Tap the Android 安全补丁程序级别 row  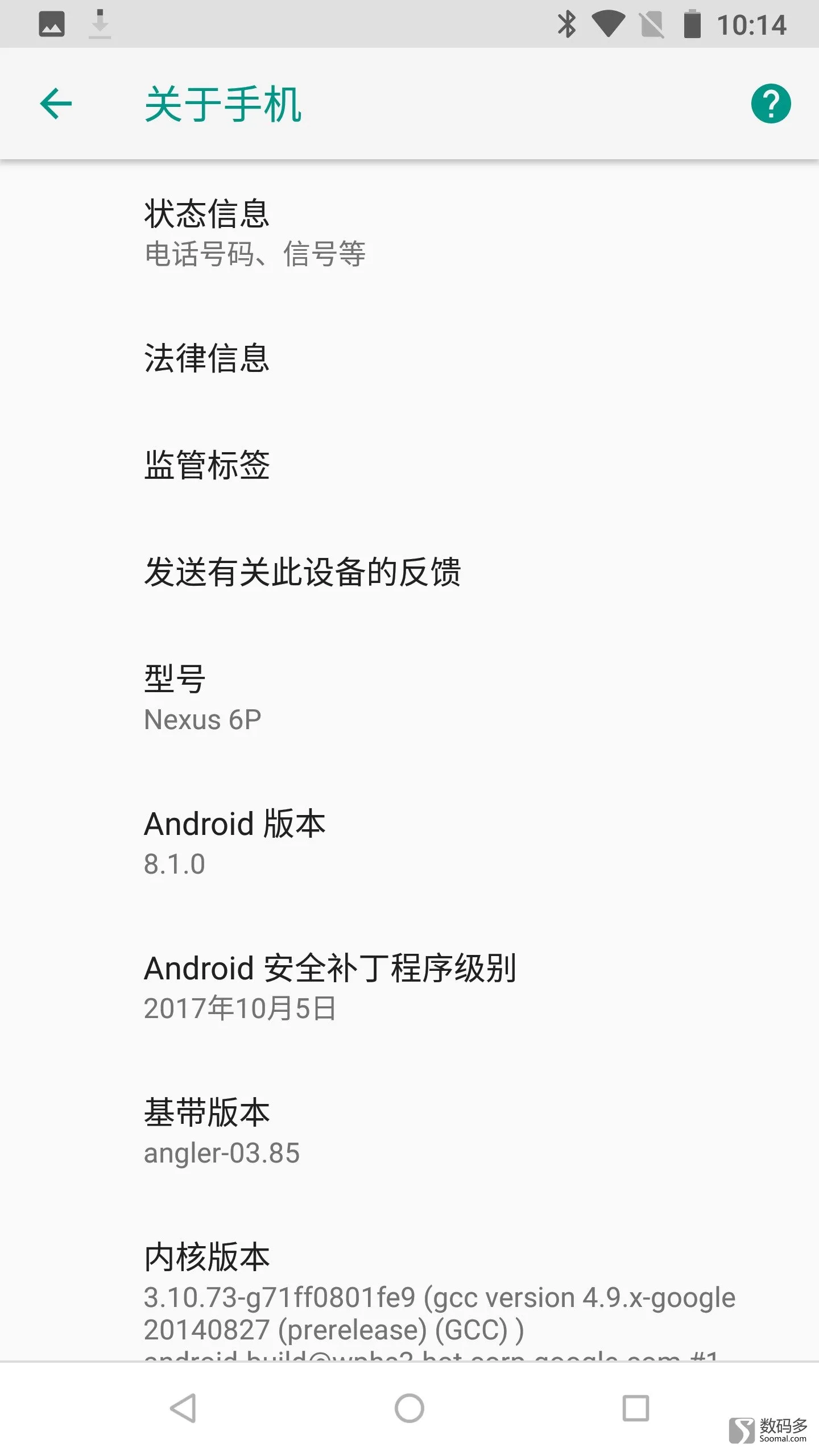tap(409, 987)
